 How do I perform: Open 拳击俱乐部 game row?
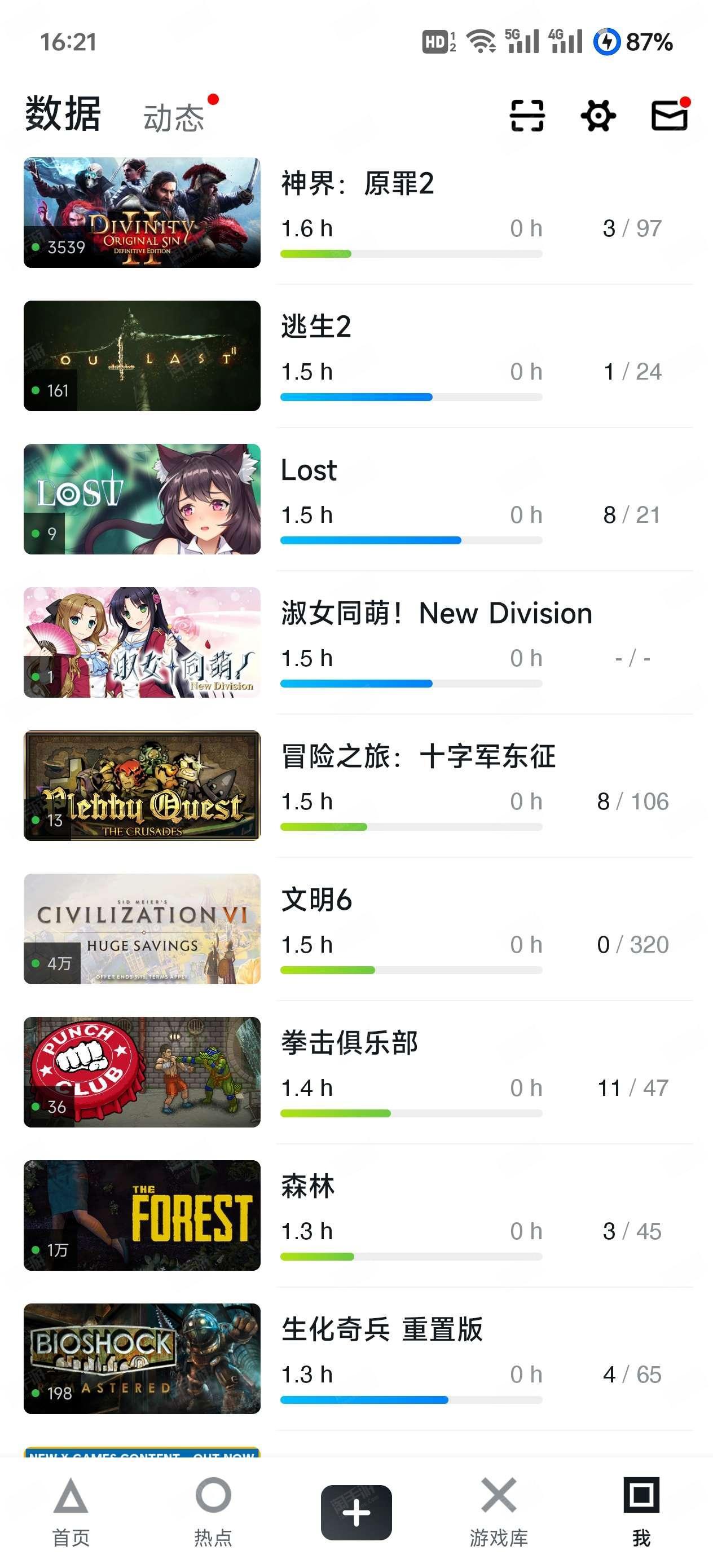click(349, 1043)
